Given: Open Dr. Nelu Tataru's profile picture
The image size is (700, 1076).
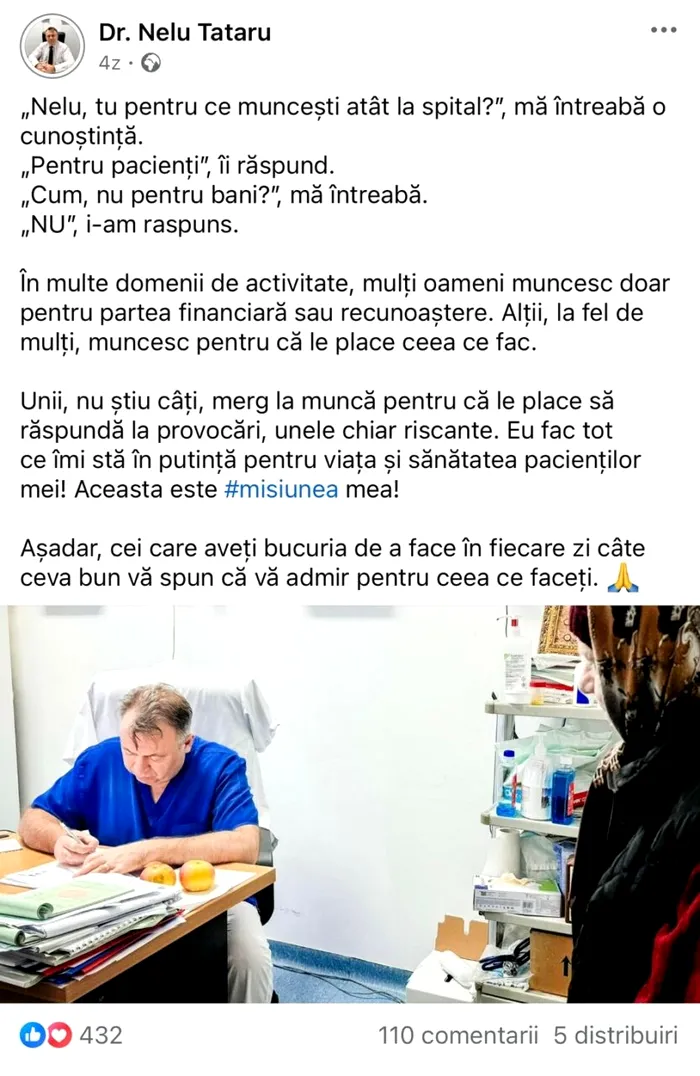Looking at the screenshot, I should pyautogui.click(x=52, y=45).
